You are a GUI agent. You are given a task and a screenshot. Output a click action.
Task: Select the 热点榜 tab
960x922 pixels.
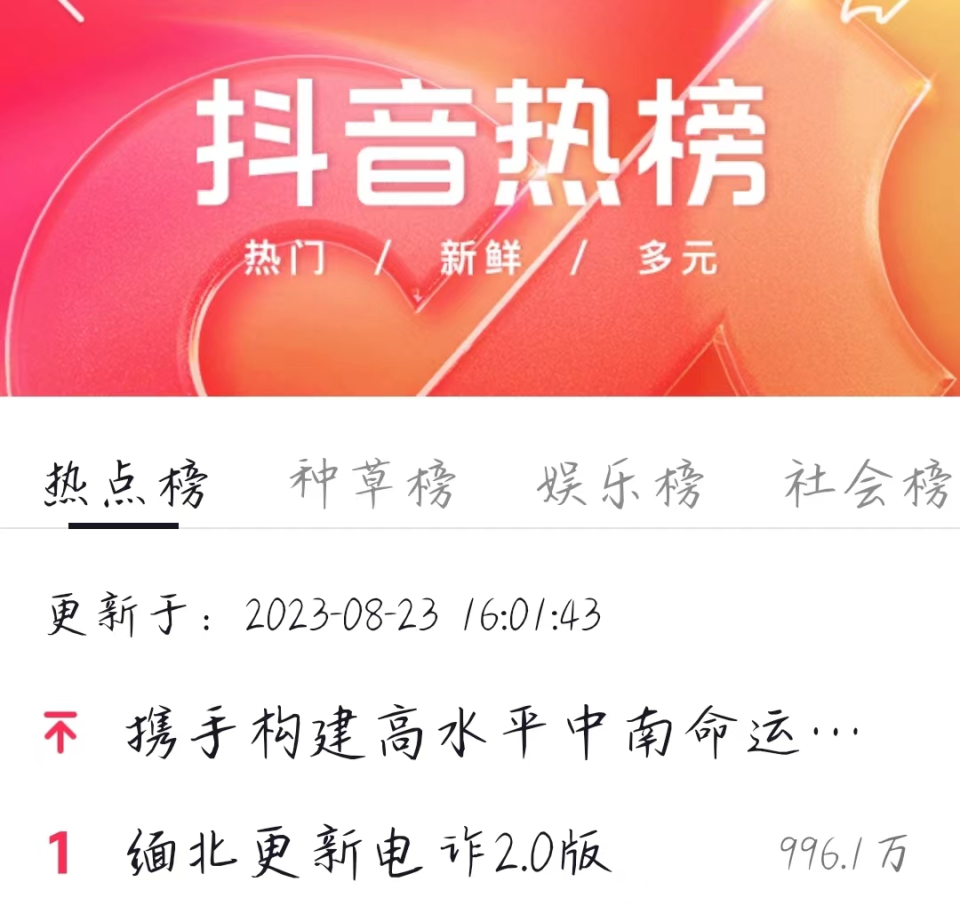[x=125, y=487]
